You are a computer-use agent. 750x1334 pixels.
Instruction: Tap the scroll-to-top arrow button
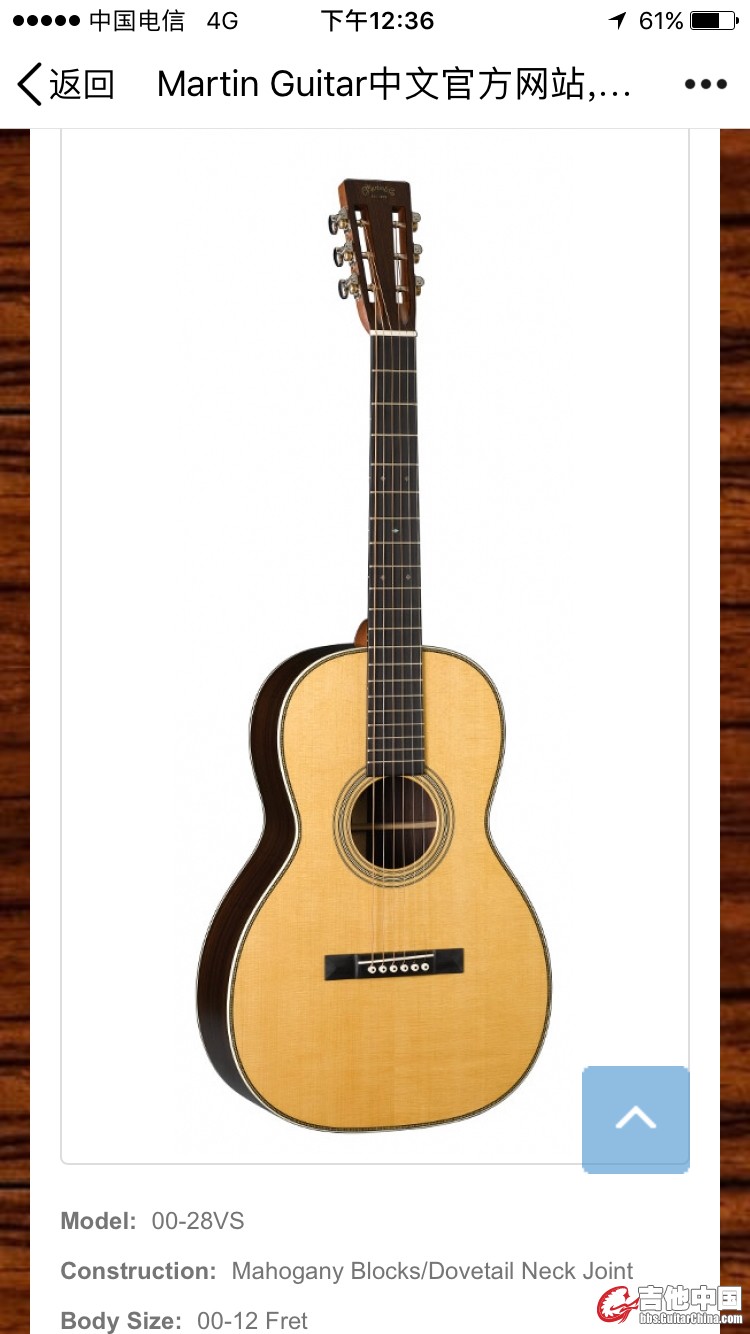(636, 1118)
